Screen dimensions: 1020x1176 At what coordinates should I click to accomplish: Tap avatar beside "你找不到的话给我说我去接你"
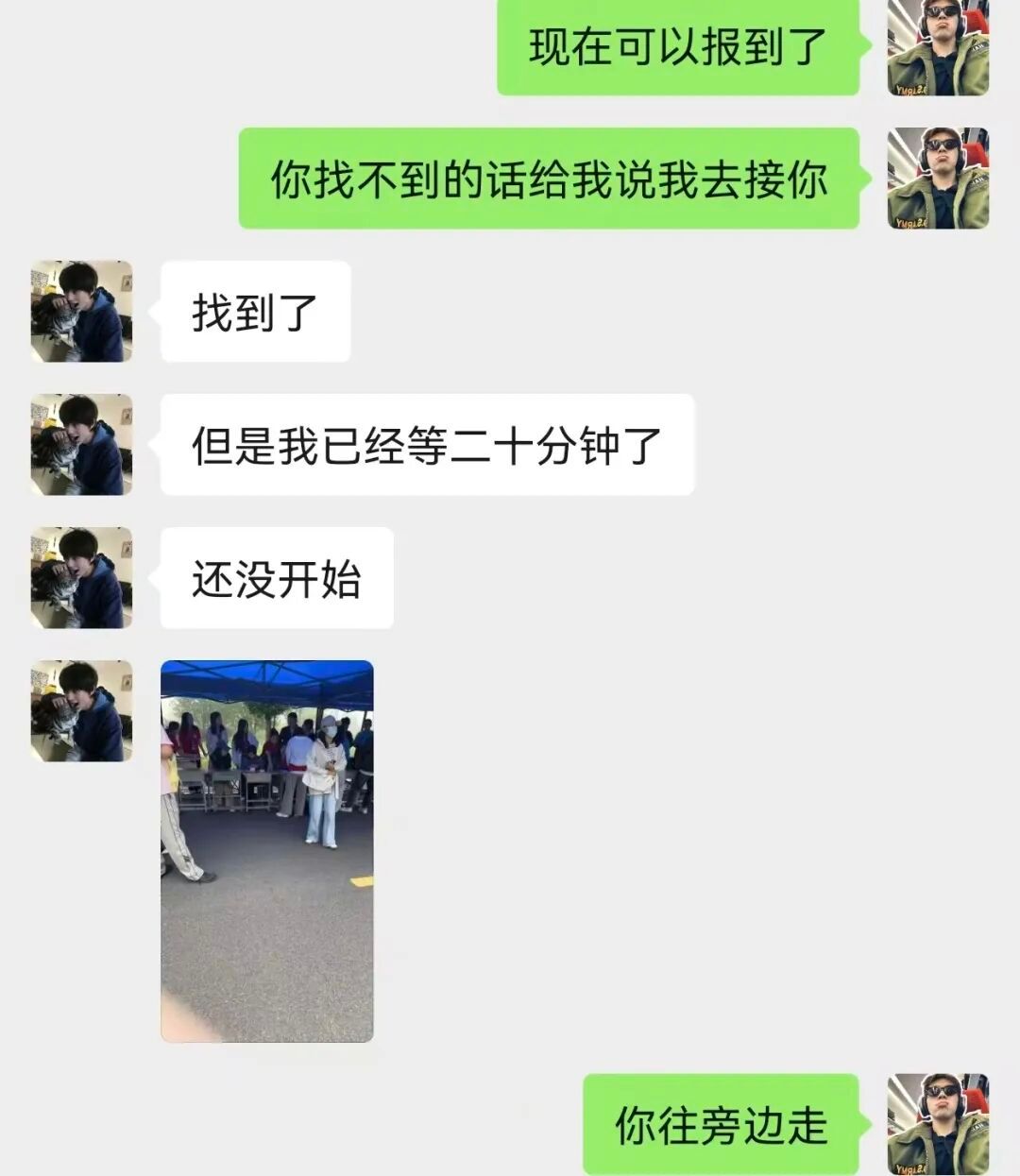[x=938, y=179]
